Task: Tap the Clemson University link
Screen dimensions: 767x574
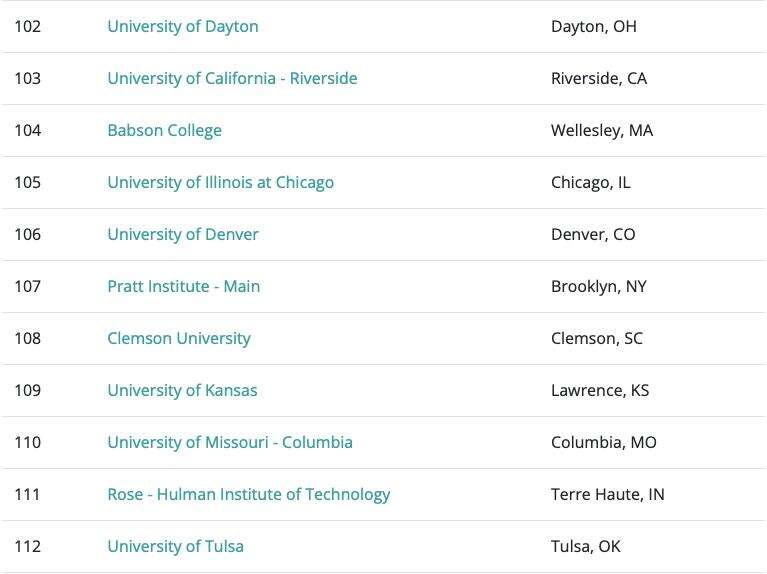Action: (x=179, y=338)
